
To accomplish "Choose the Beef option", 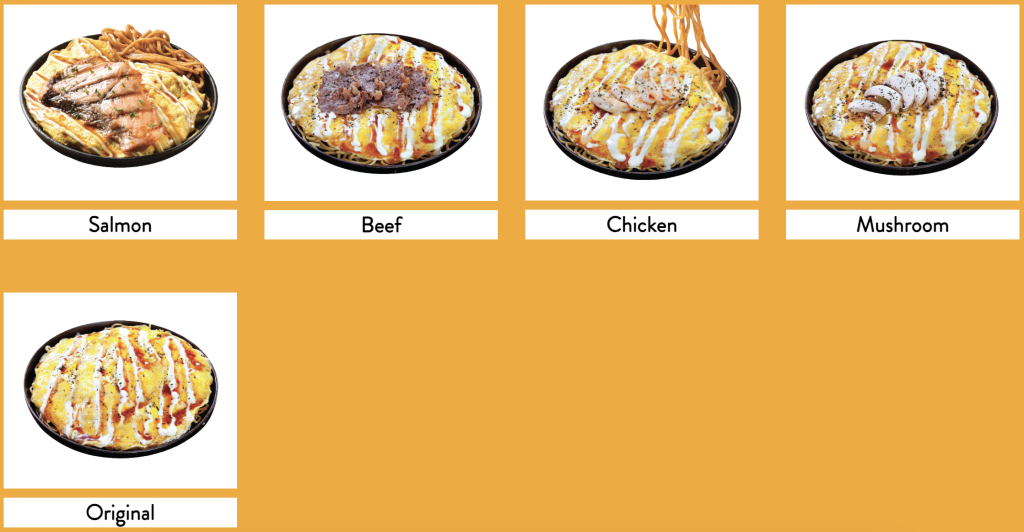I will [x=381, y=103].
